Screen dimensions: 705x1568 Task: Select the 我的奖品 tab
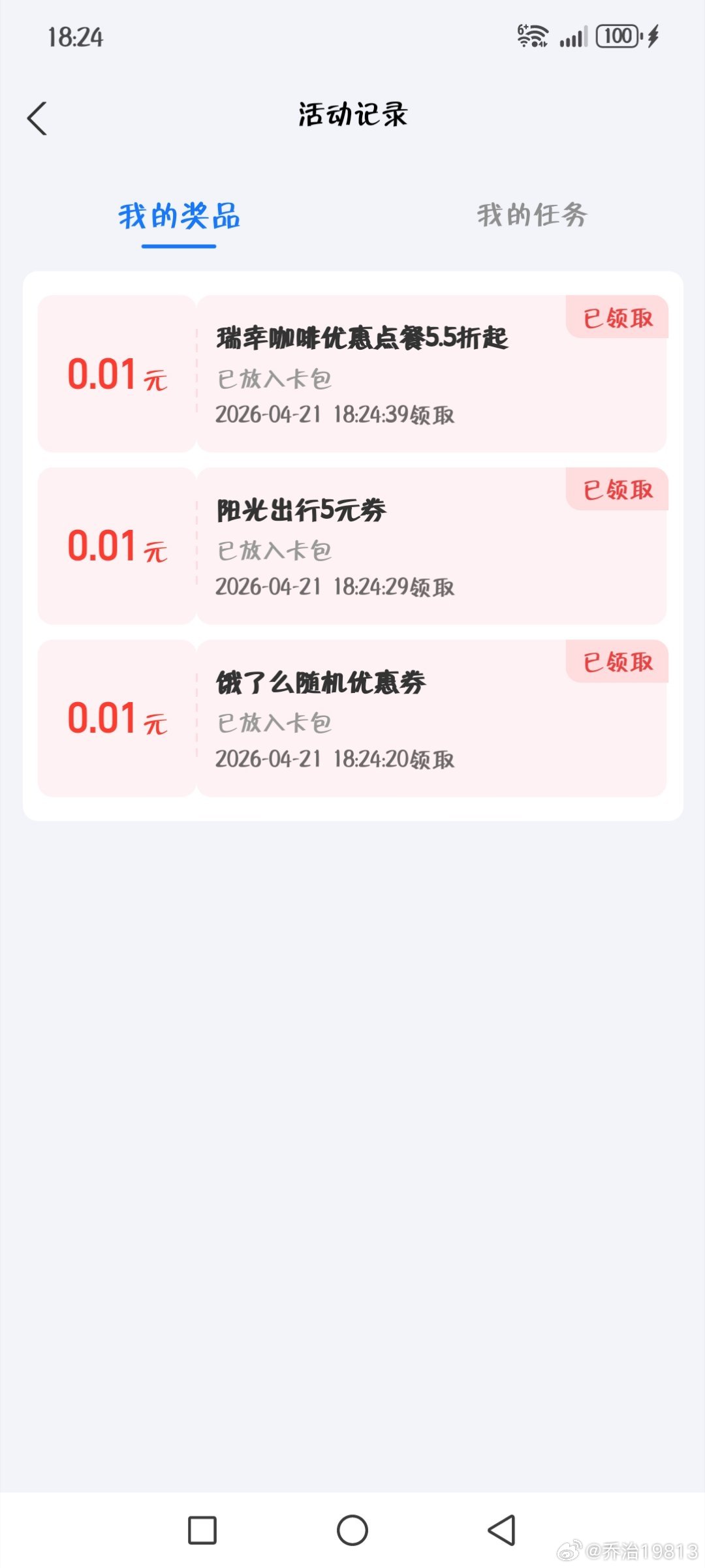point(179,215)
